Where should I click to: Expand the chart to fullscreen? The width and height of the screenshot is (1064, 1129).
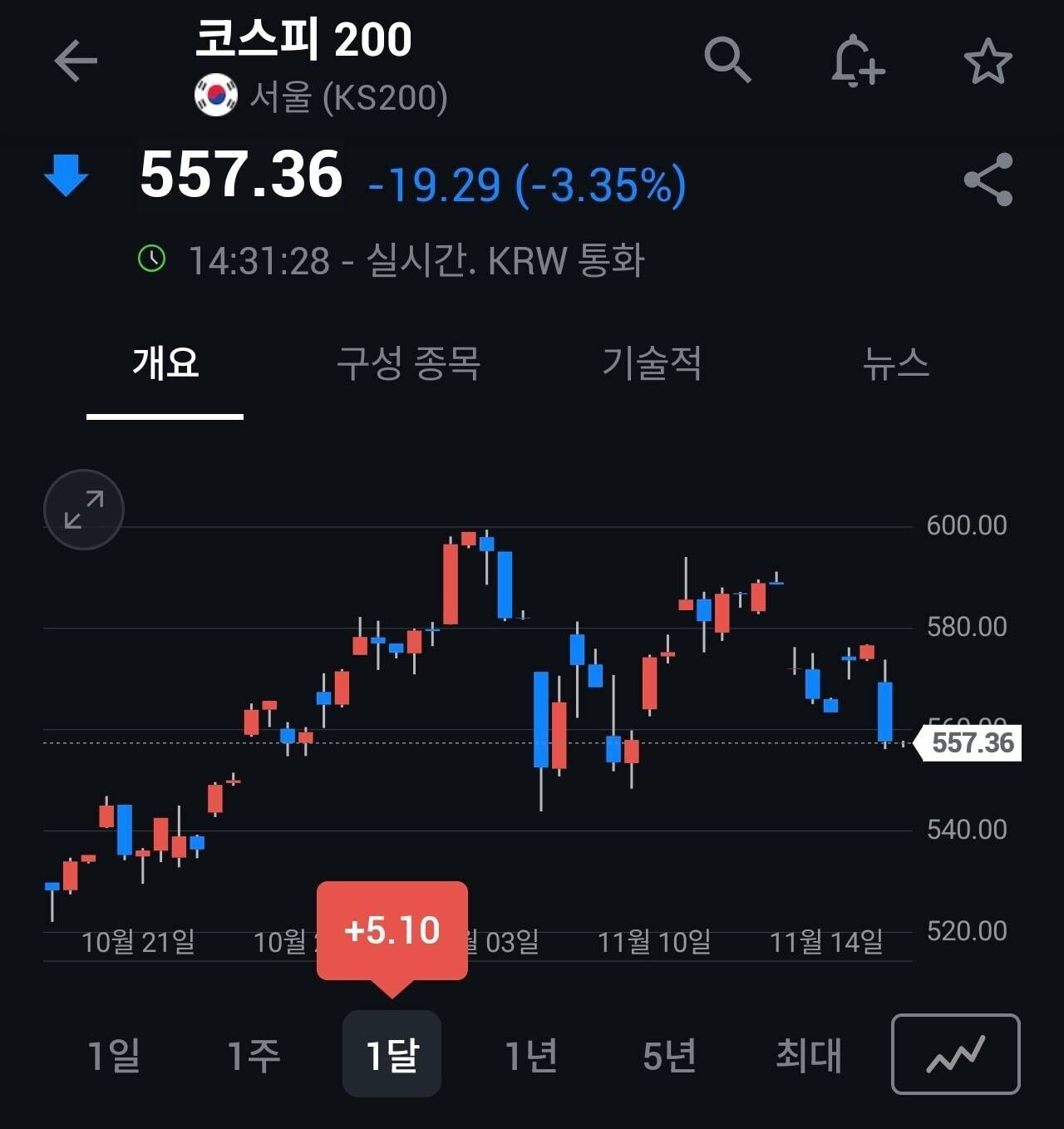83,509
